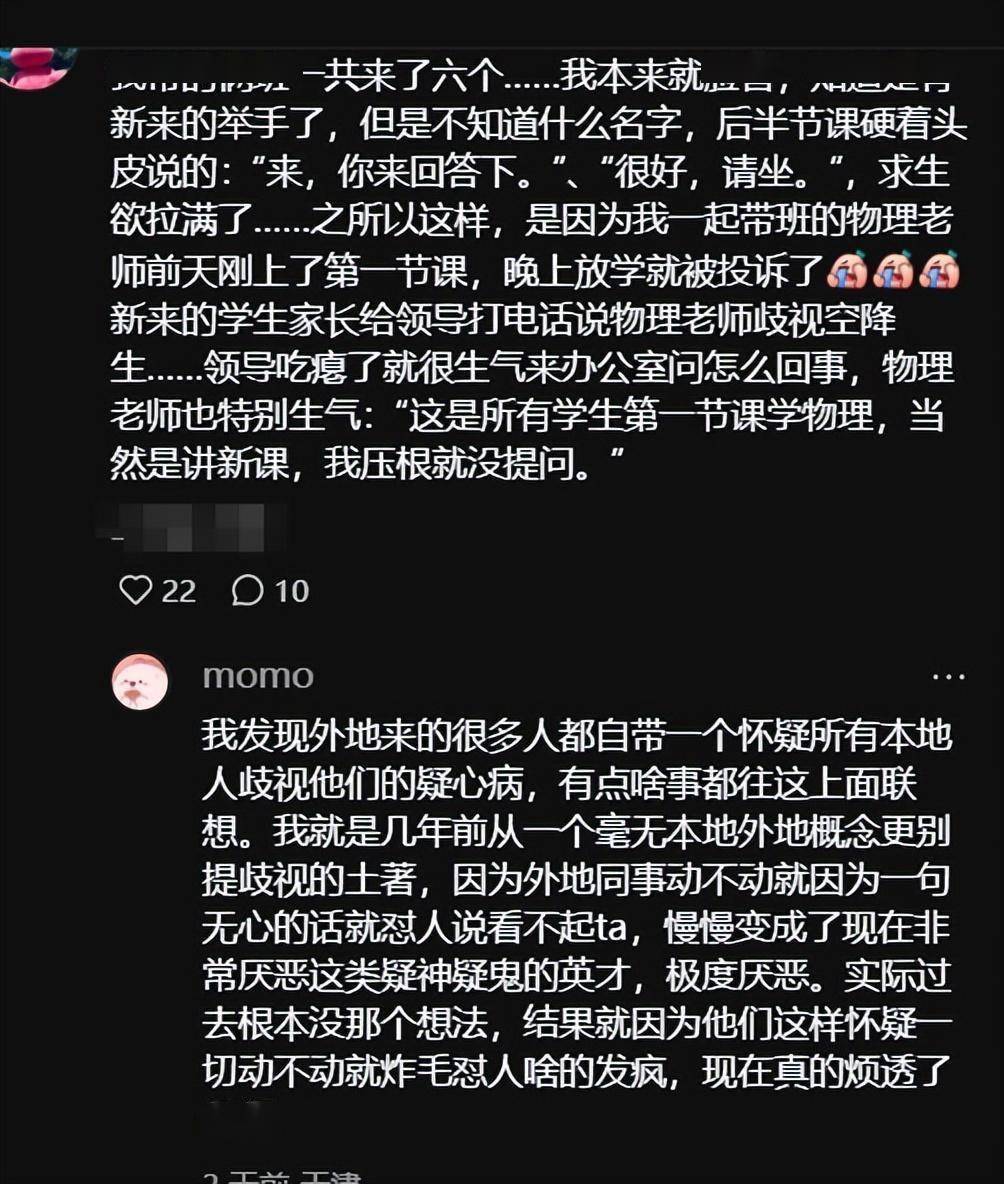Open the 10 replies on the comment
Viewport: 1004px width, 1184px height.
tap(247, 591)
